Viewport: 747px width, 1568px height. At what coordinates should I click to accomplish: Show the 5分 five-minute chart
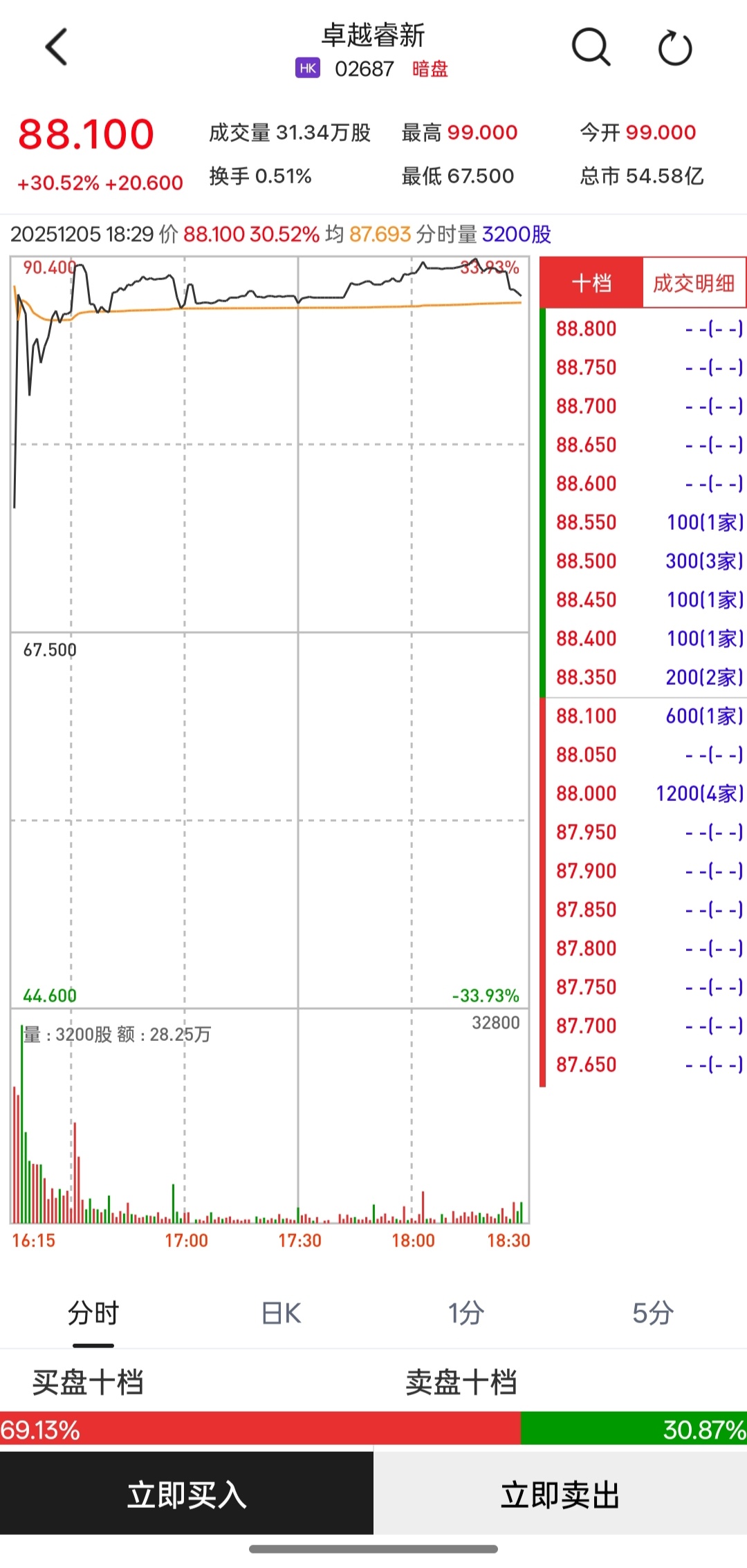coord(652,1313)
